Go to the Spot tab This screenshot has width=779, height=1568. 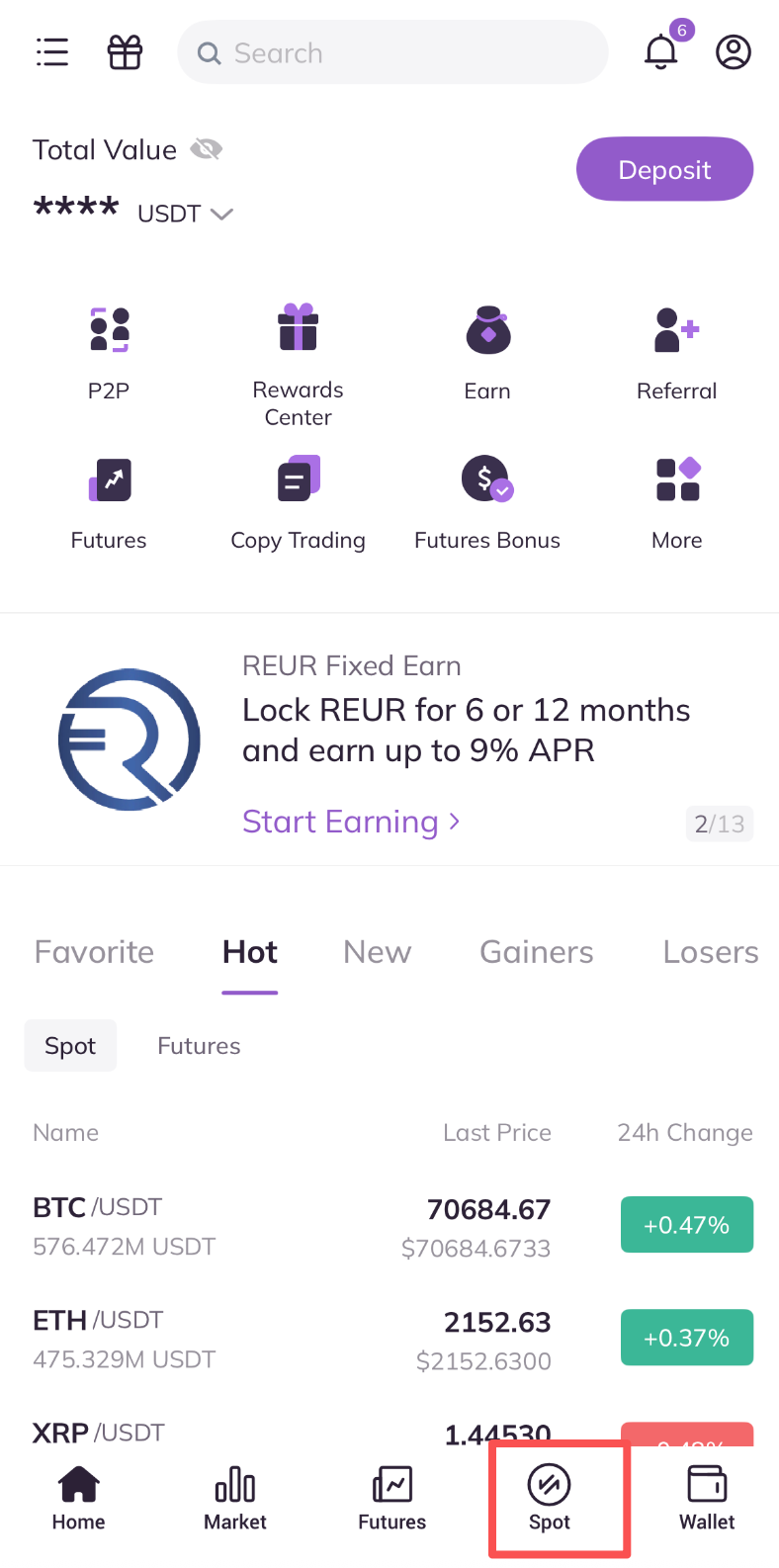click(x=550, y=1498)
